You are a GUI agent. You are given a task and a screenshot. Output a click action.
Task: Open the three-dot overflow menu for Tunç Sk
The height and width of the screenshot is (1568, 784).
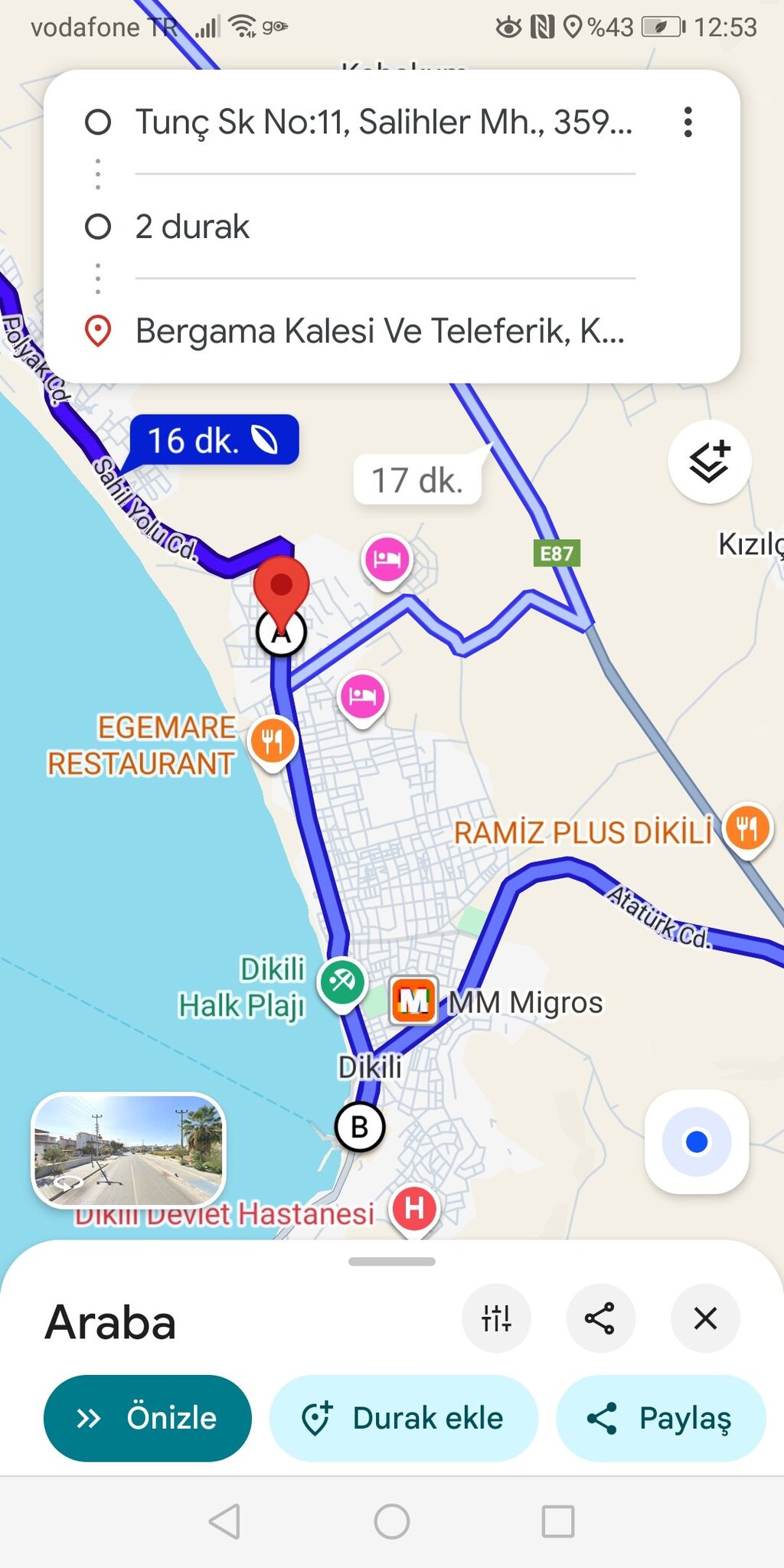690,122
